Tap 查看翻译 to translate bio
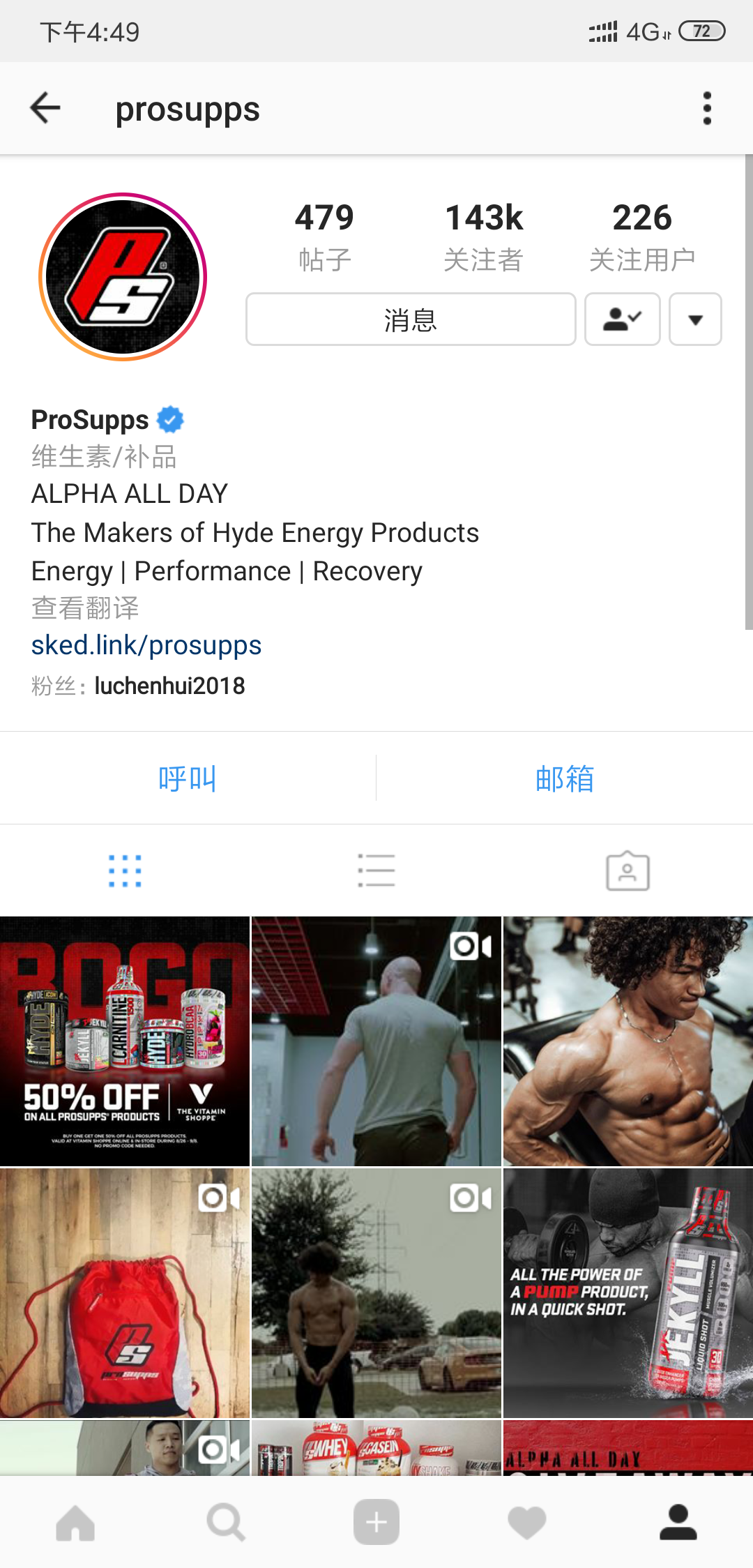This screenshot has height=1568, width=753. click(85, 608)
